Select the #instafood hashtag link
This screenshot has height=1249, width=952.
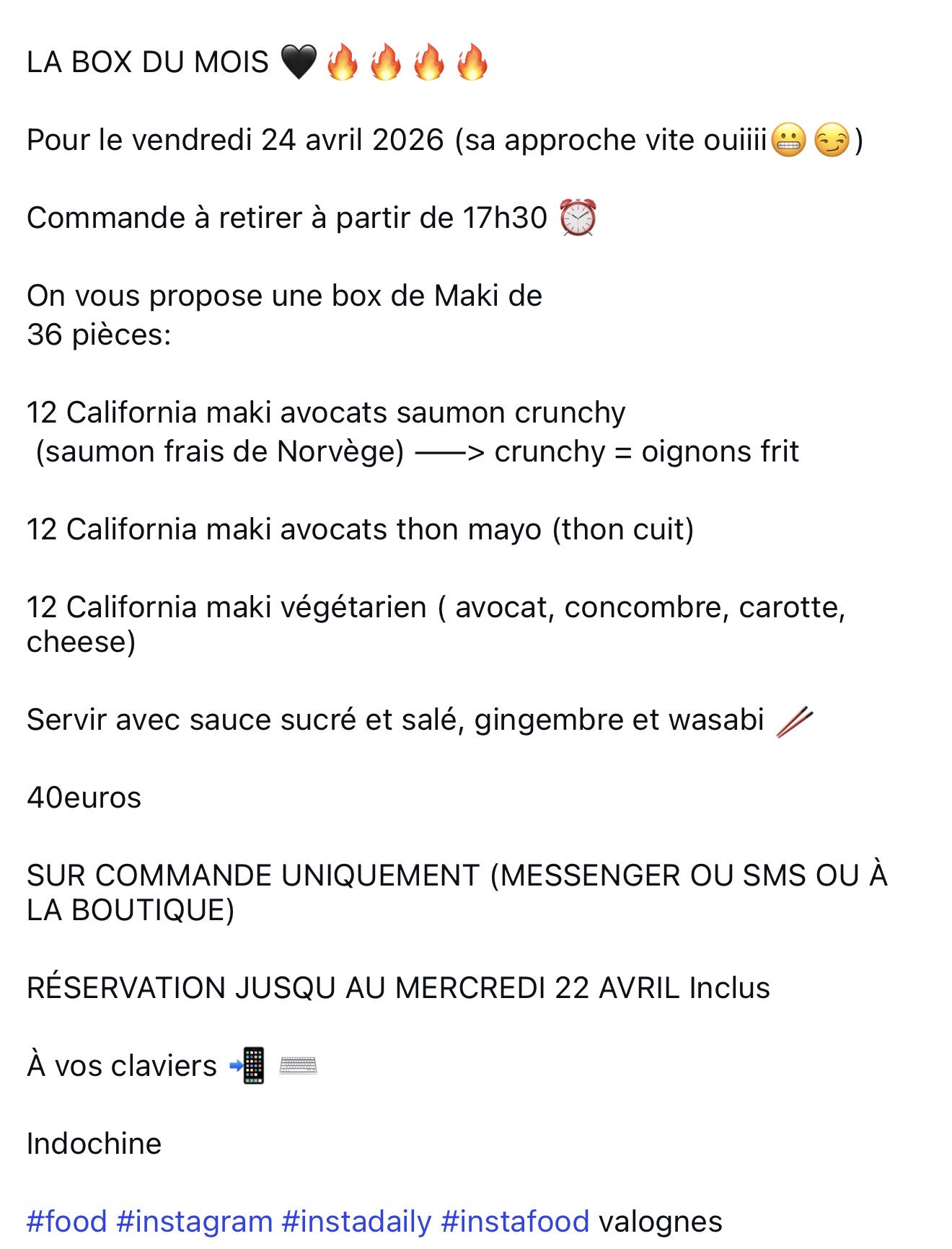tap(516, 1222)
